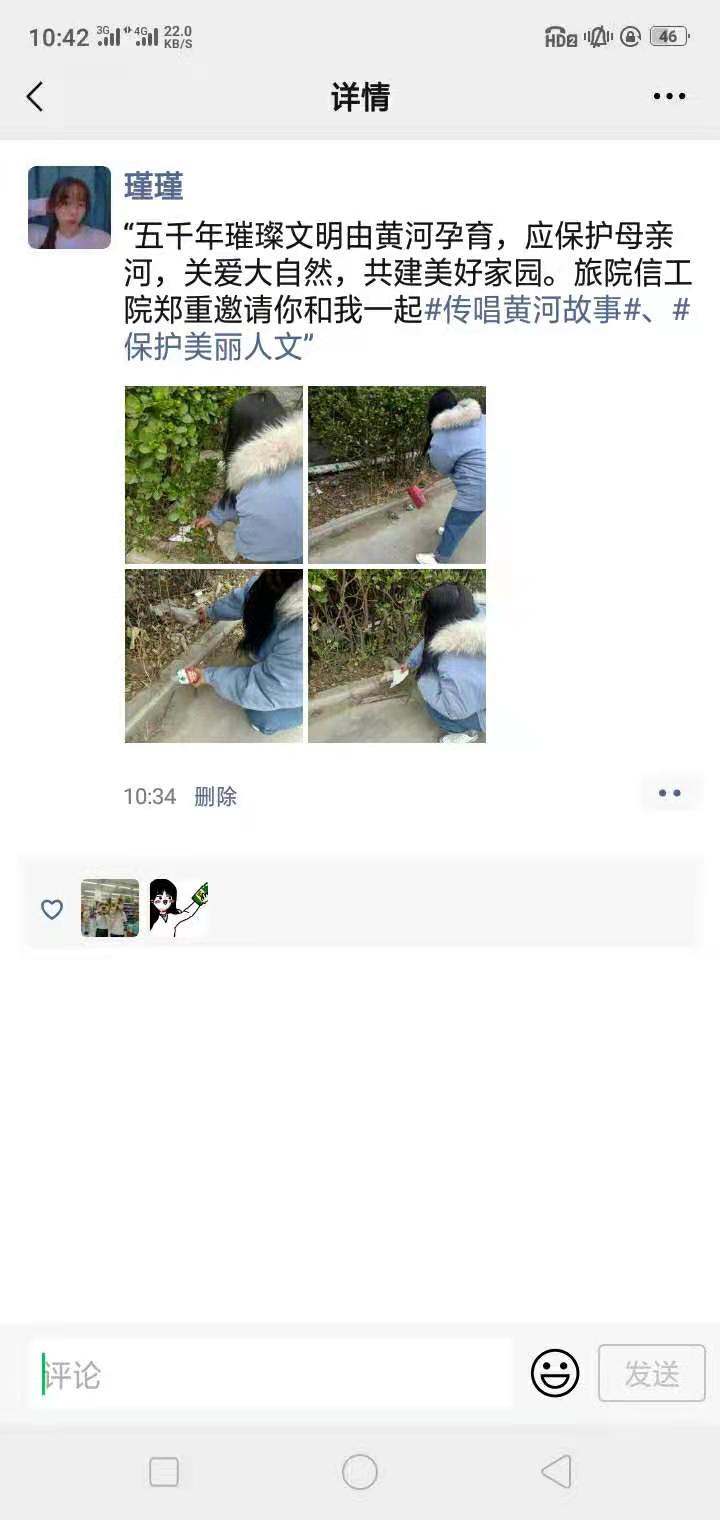Open 瑾瑾's profile picture

click(x=69, y=207)
